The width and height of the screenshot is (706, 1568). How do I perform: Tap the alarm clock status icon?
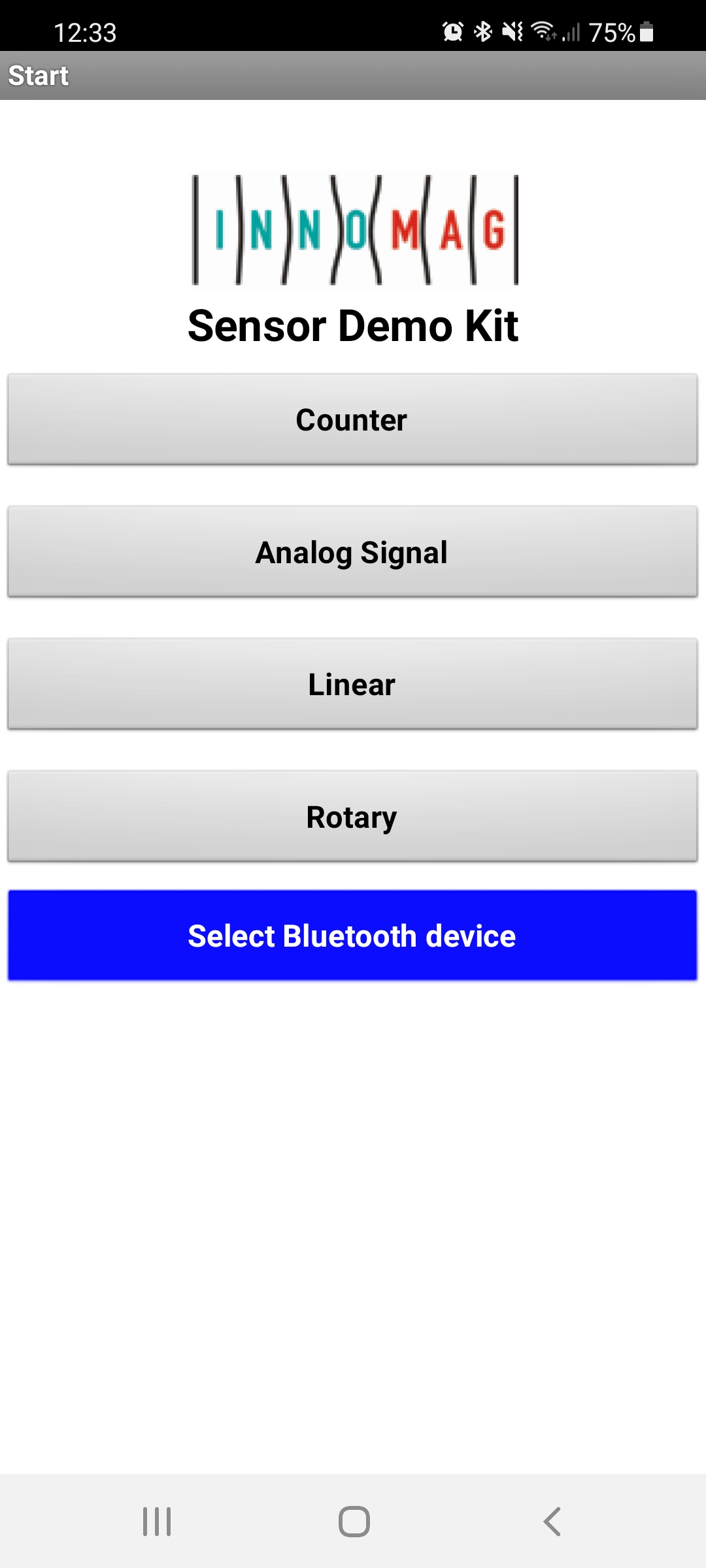[452, 31]
